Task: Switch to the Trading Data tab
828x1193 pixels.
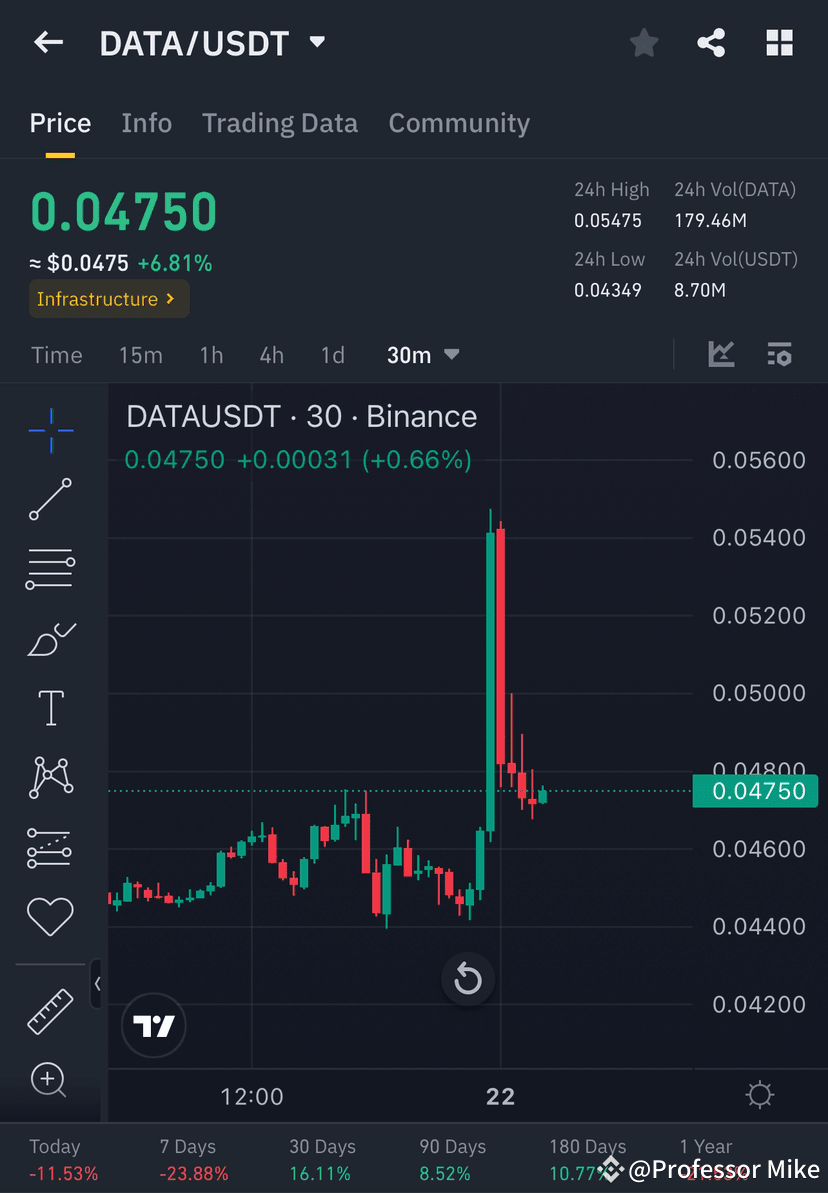Action: (280, 122)
